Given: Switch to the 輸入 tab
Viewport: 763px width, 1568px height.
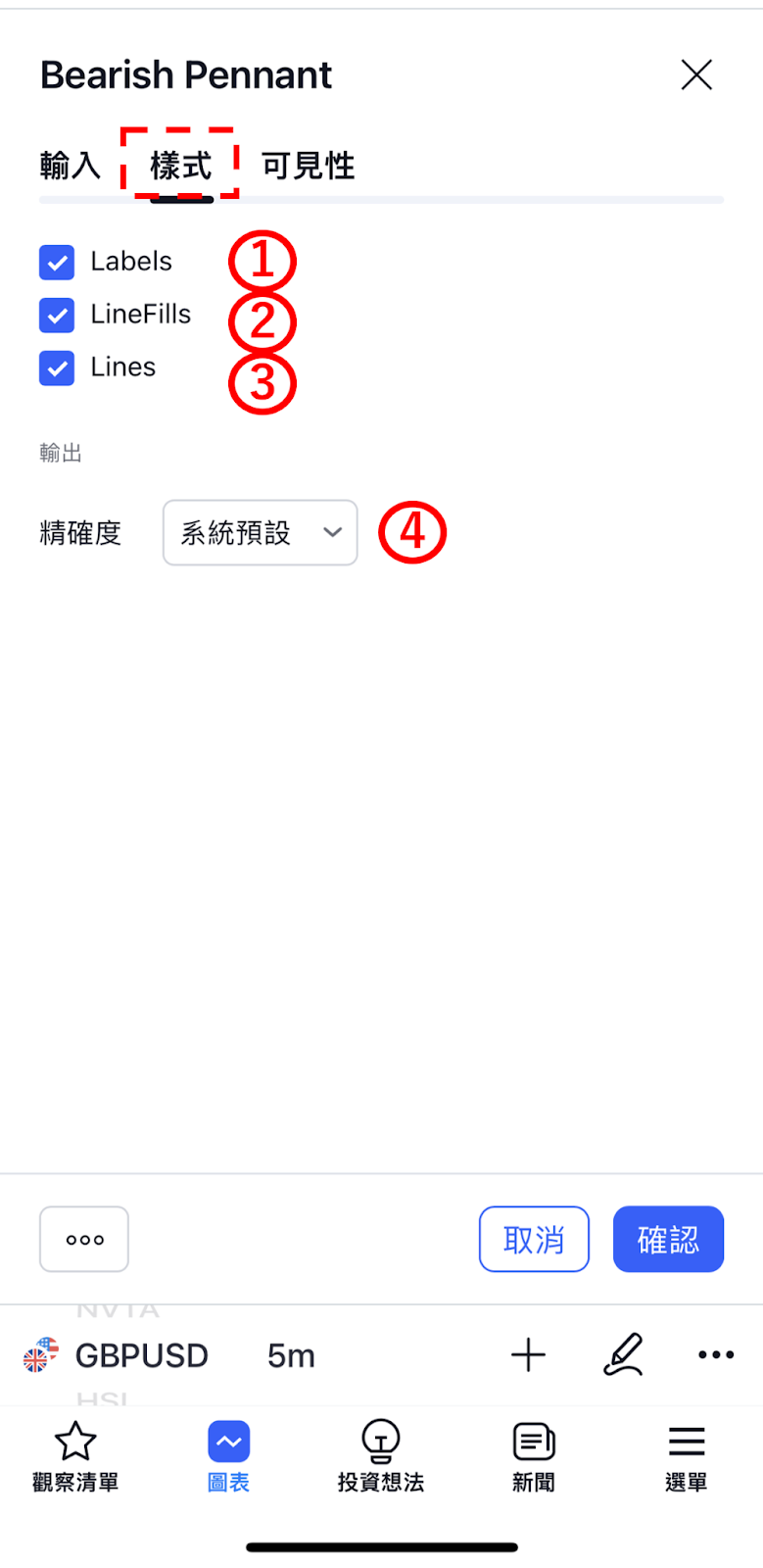Looking at the screenshot, I should (70, 166).
